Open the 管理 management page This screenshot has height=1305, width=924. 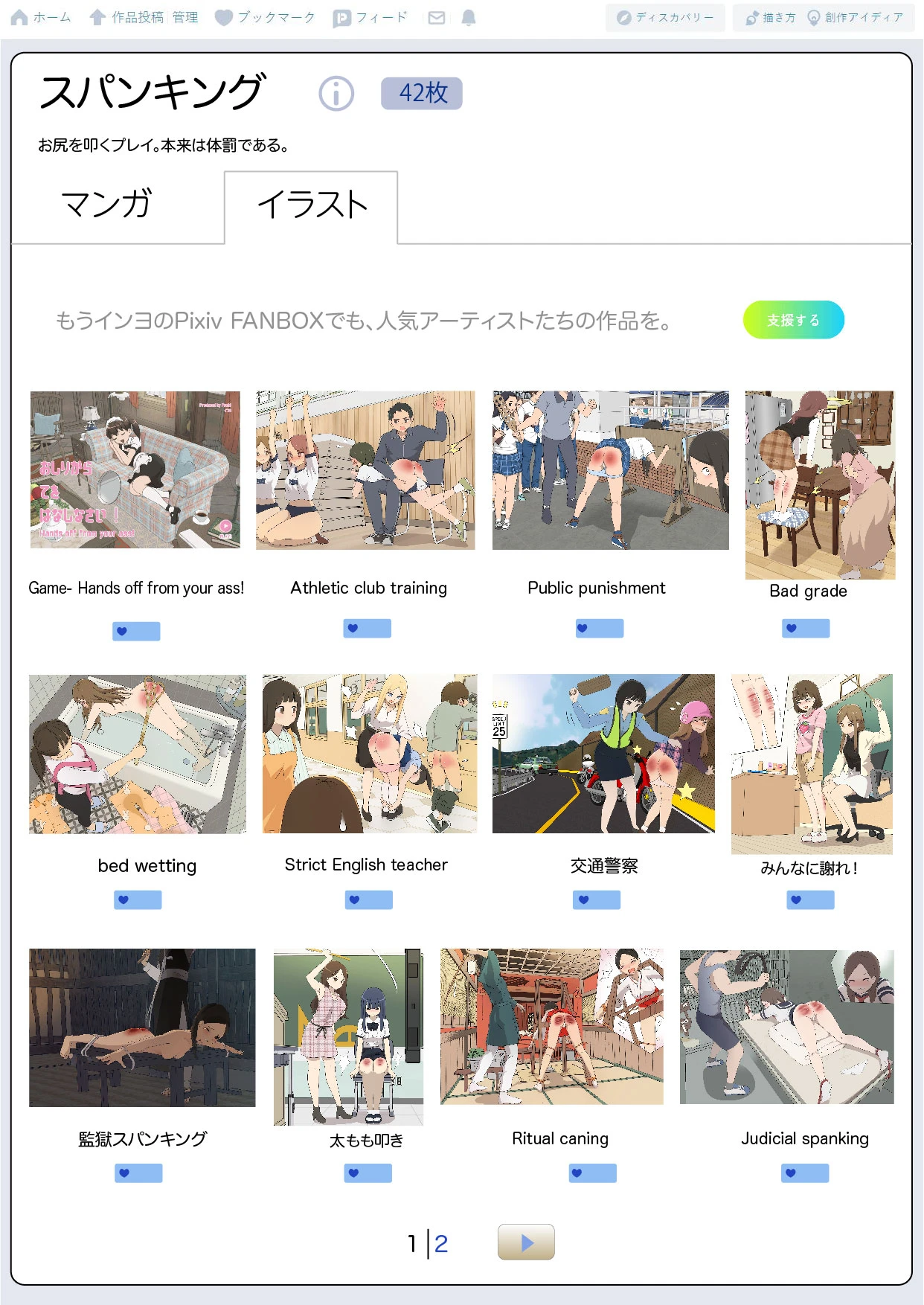tap(185, 17)
